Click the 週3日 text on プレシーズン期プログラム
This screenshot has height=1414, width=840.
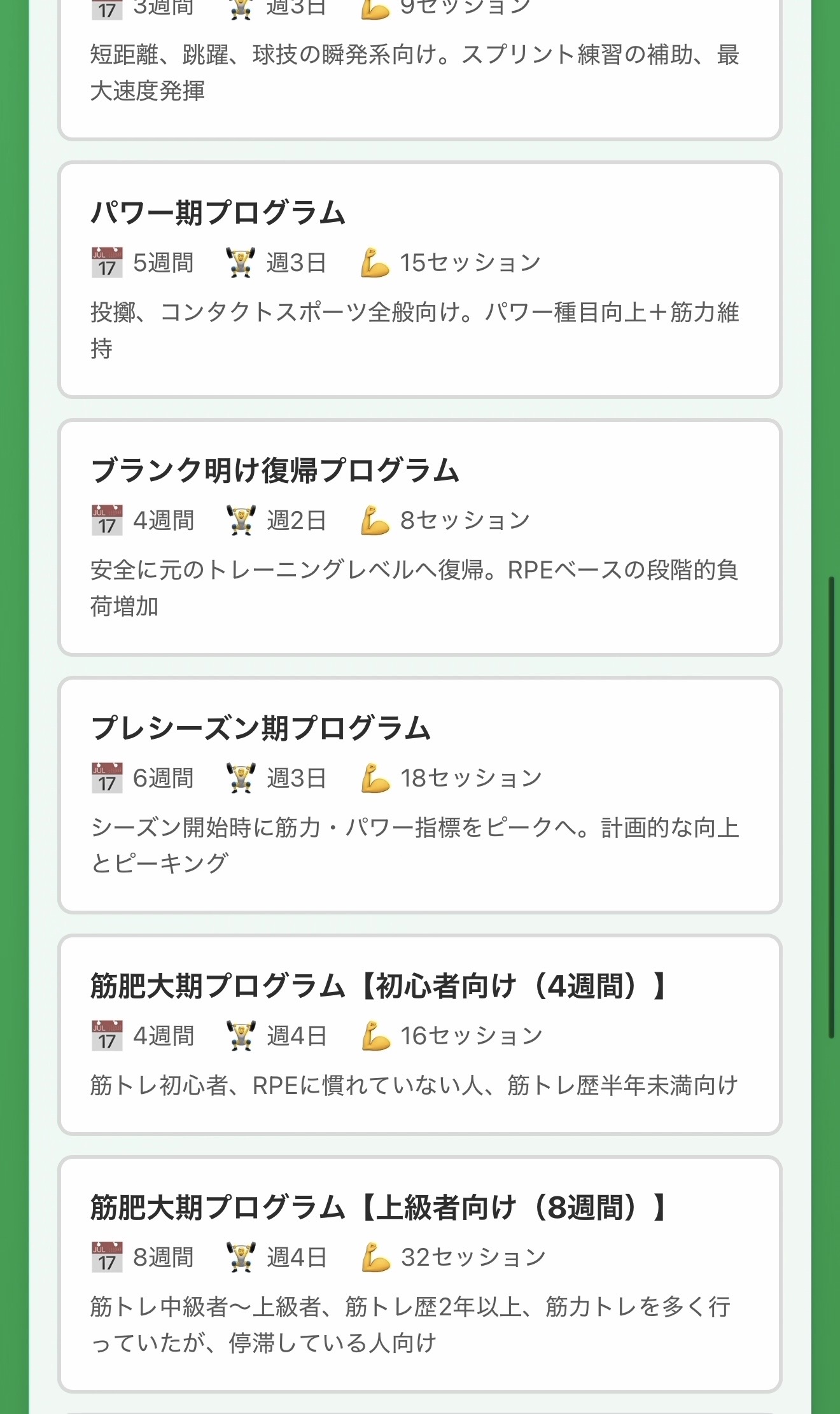pyautogui.click(x=297, y=777)
